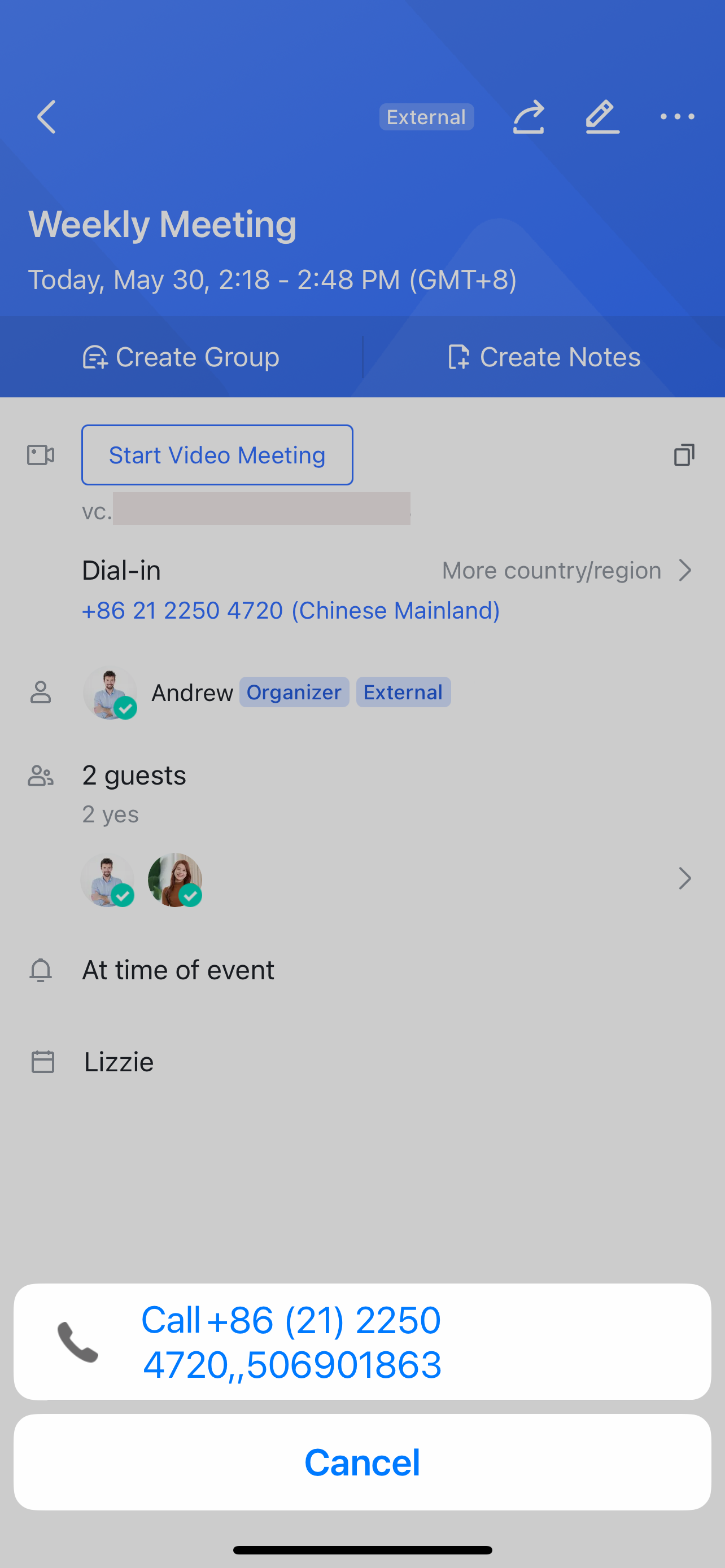This screenshot has width=725, height=1568.
Task: Click the Create Notes icon
Action: tap(460, 357)
